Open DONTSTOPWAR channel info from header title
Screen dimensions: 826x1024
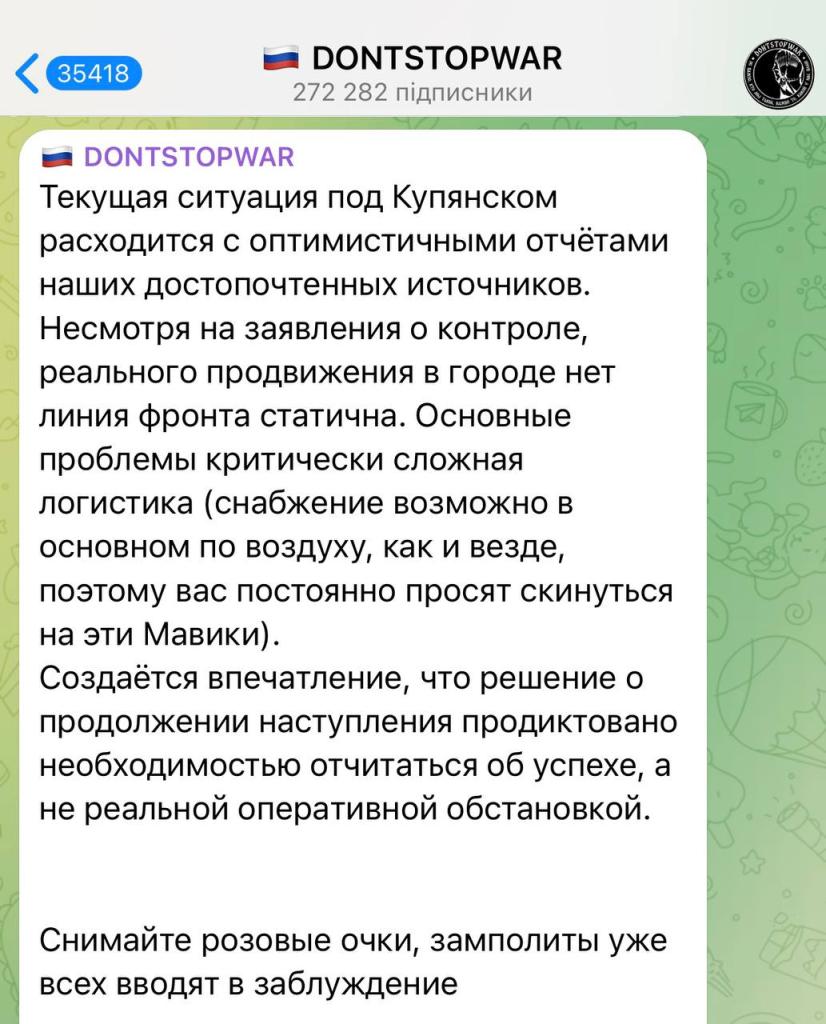pyautogui.click(x=436, y=58)
